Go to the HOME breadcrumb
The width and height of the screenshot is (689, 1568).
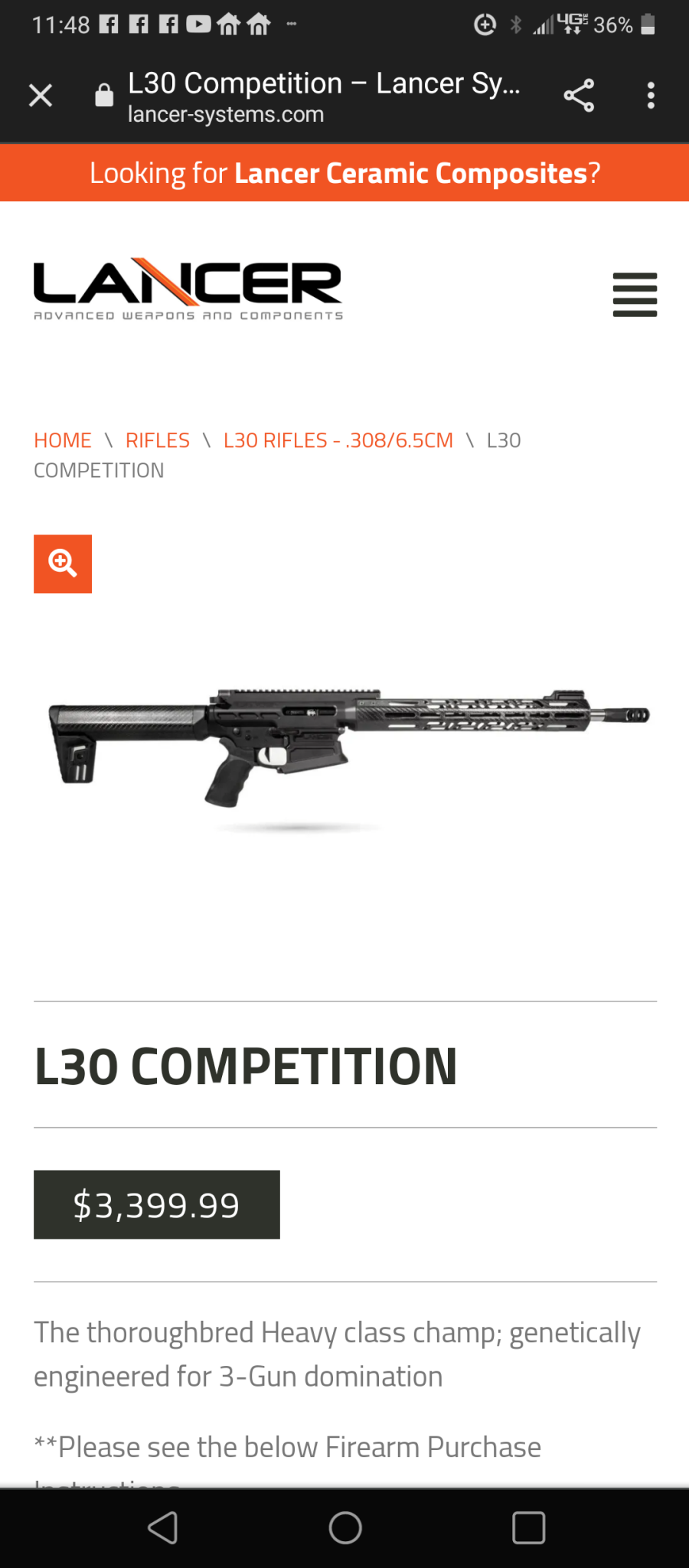[63, 440]
